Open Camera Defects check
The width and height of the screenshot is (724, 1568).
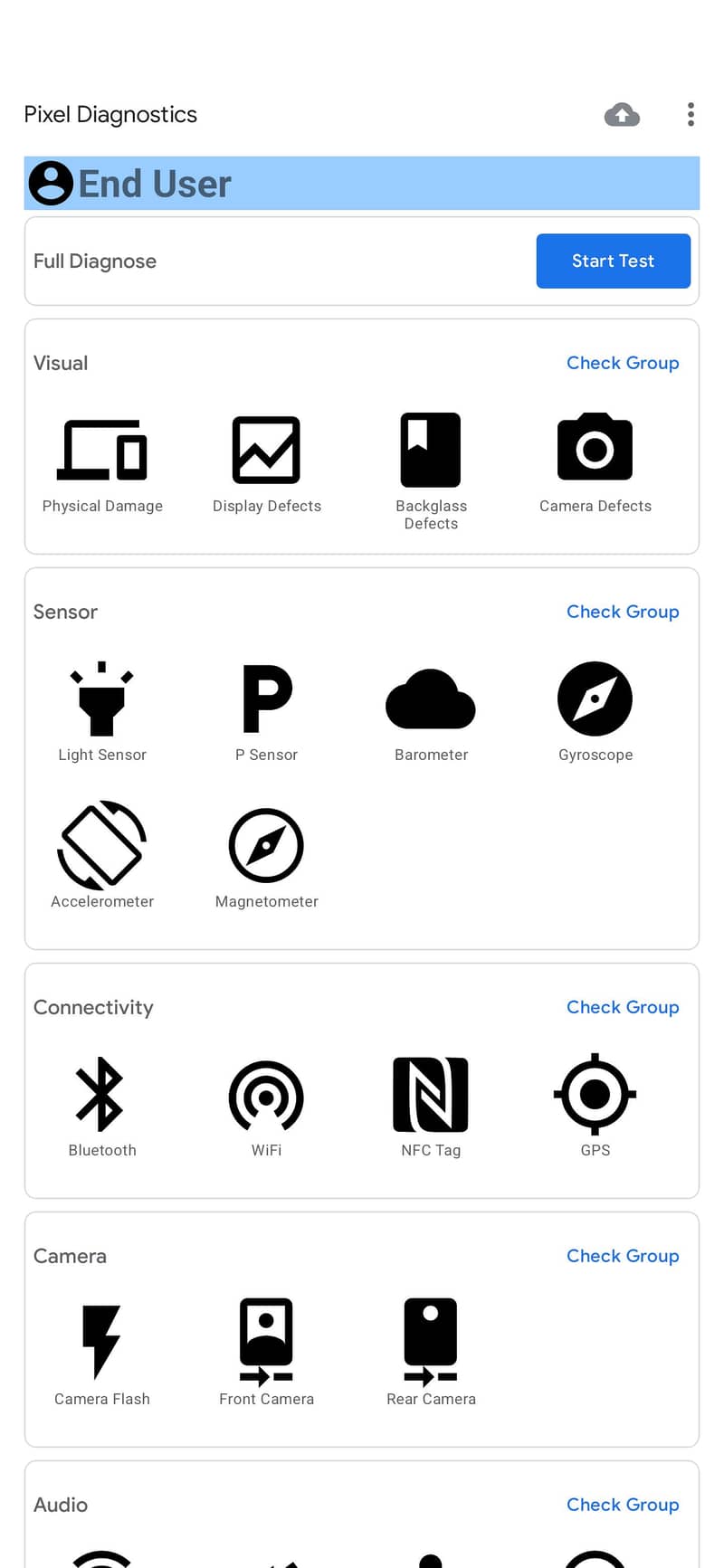click(595, 465)
